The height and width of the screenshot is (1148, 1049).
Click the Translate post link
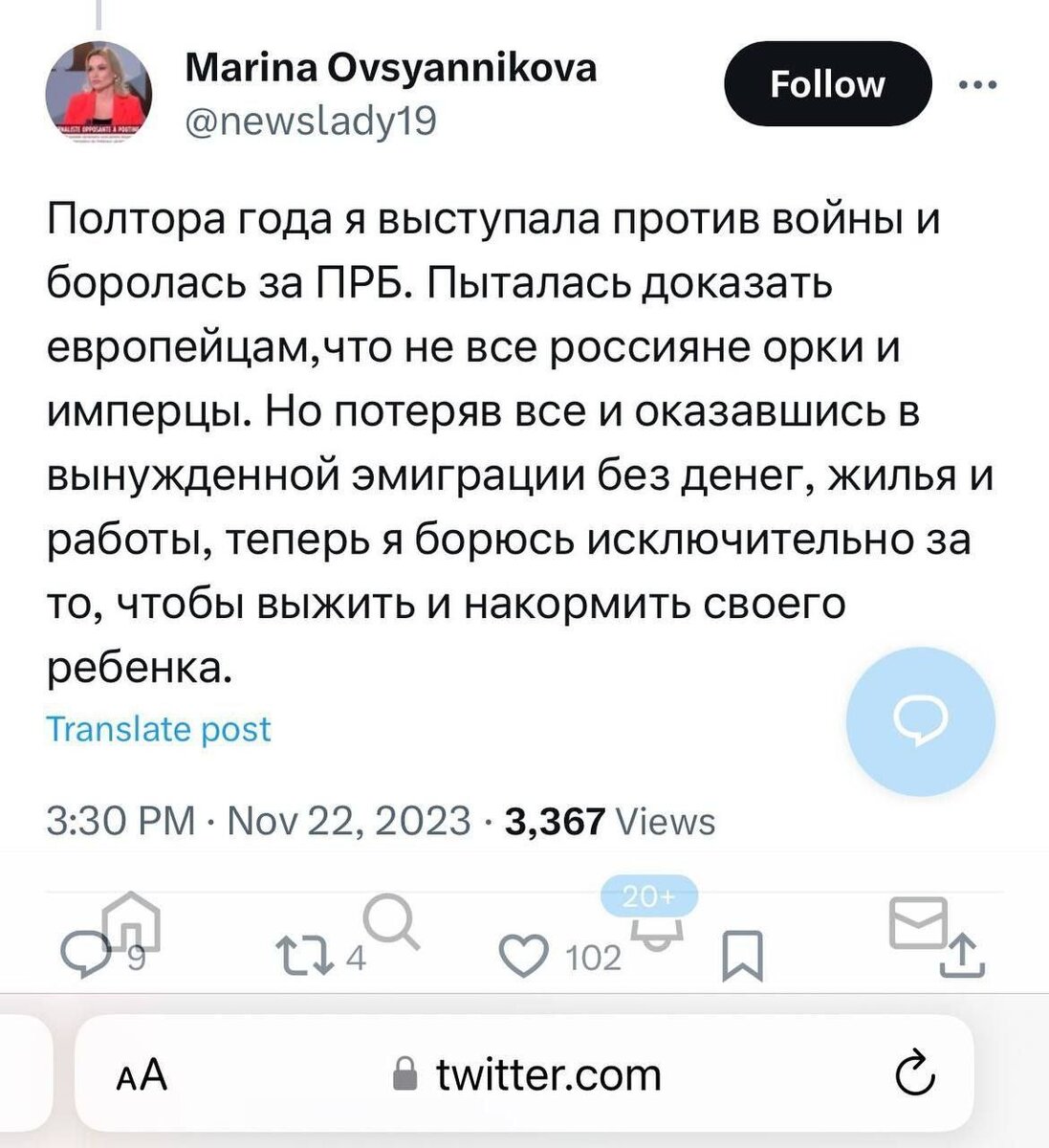coord(160,729)
